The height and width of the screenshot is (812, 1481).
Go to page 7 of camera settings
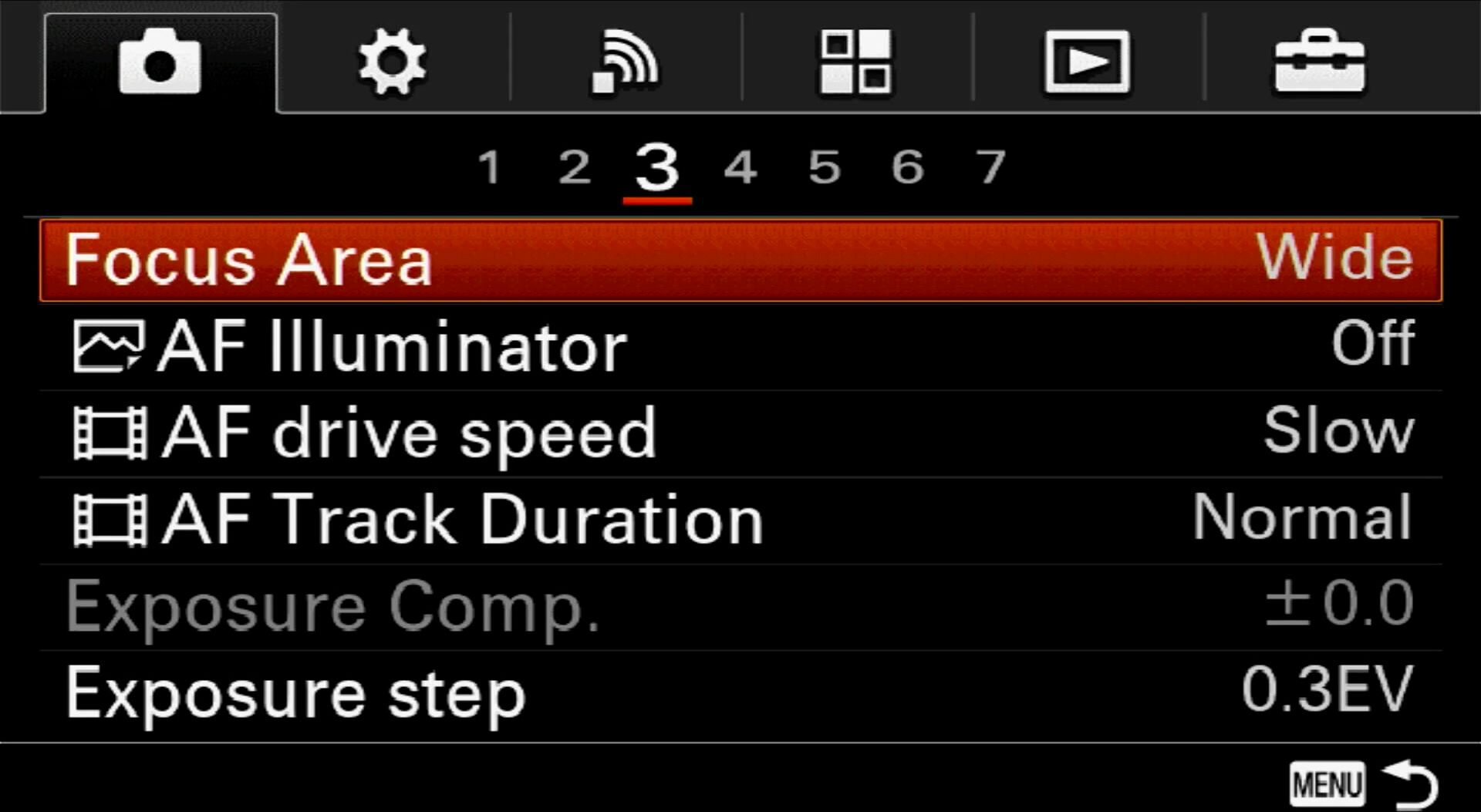click(x=990, y=167)
